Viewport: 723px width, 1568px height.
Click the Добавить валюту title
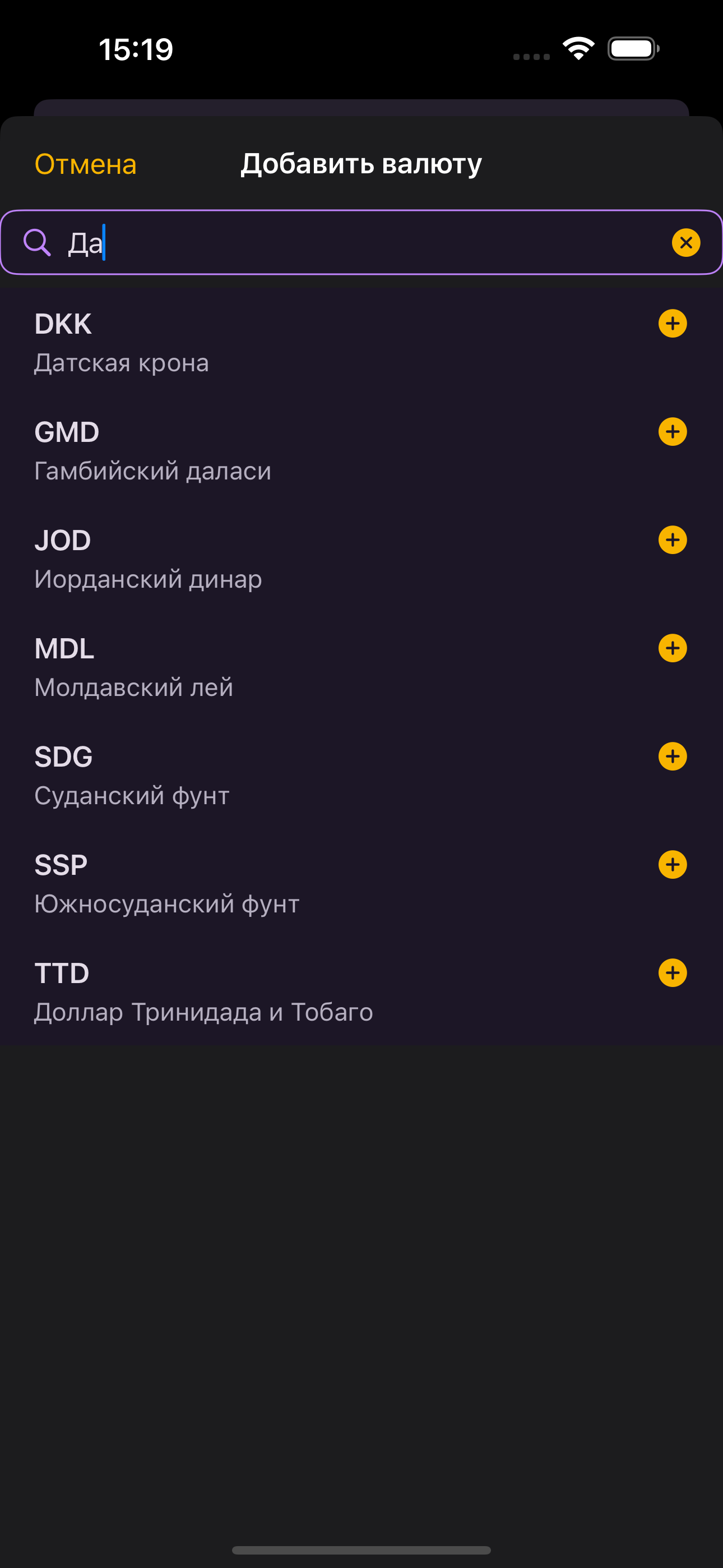point(361,163)
